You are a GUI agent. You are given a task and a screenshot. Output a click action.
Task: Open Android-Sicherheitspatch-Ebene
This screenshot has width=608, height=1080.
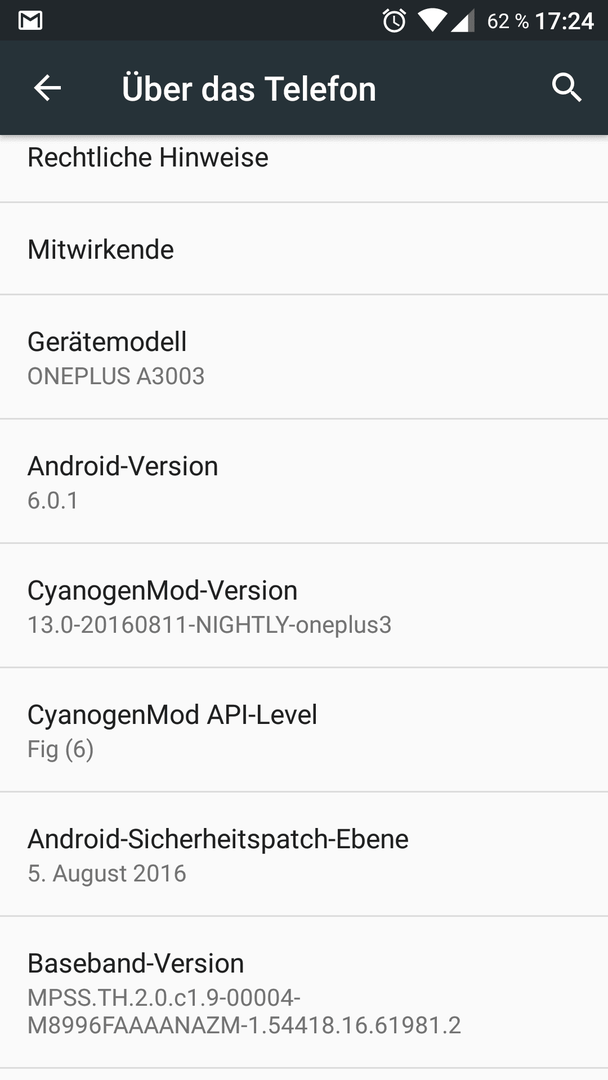[304, 854]
